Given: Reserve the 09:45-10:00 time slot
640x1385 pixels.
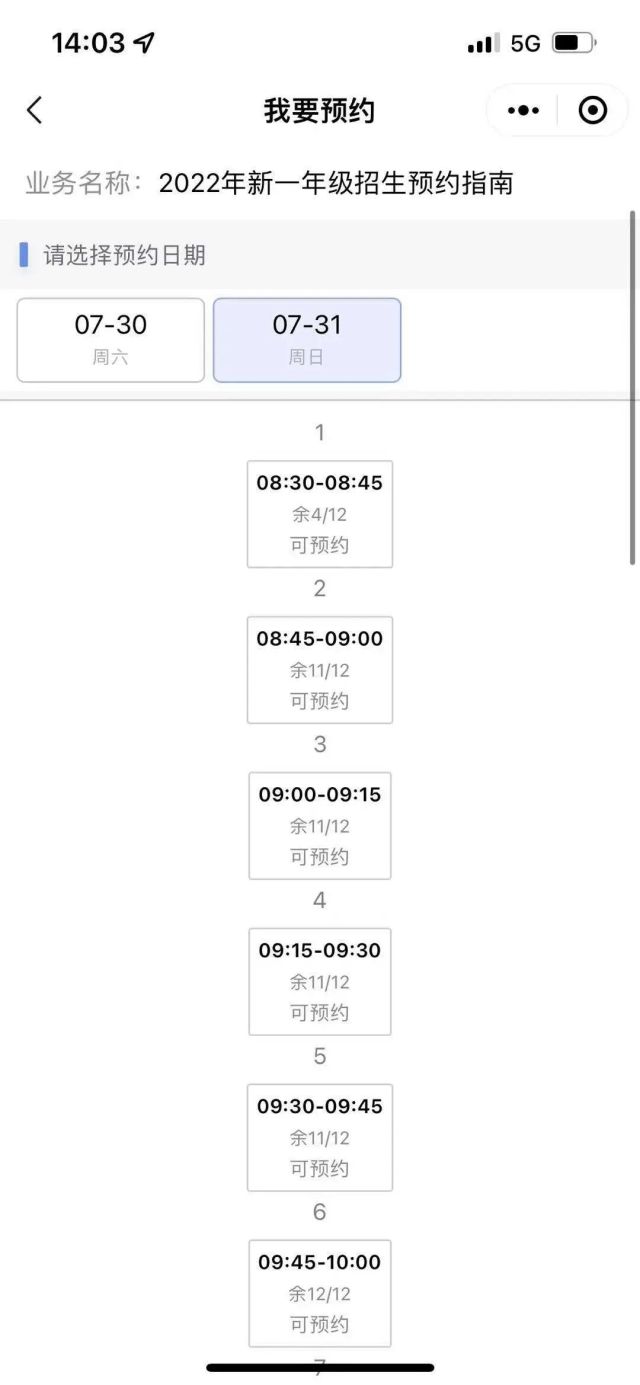Looking at the screenshot, I should pyautogui.click(x=320, y=1293).
